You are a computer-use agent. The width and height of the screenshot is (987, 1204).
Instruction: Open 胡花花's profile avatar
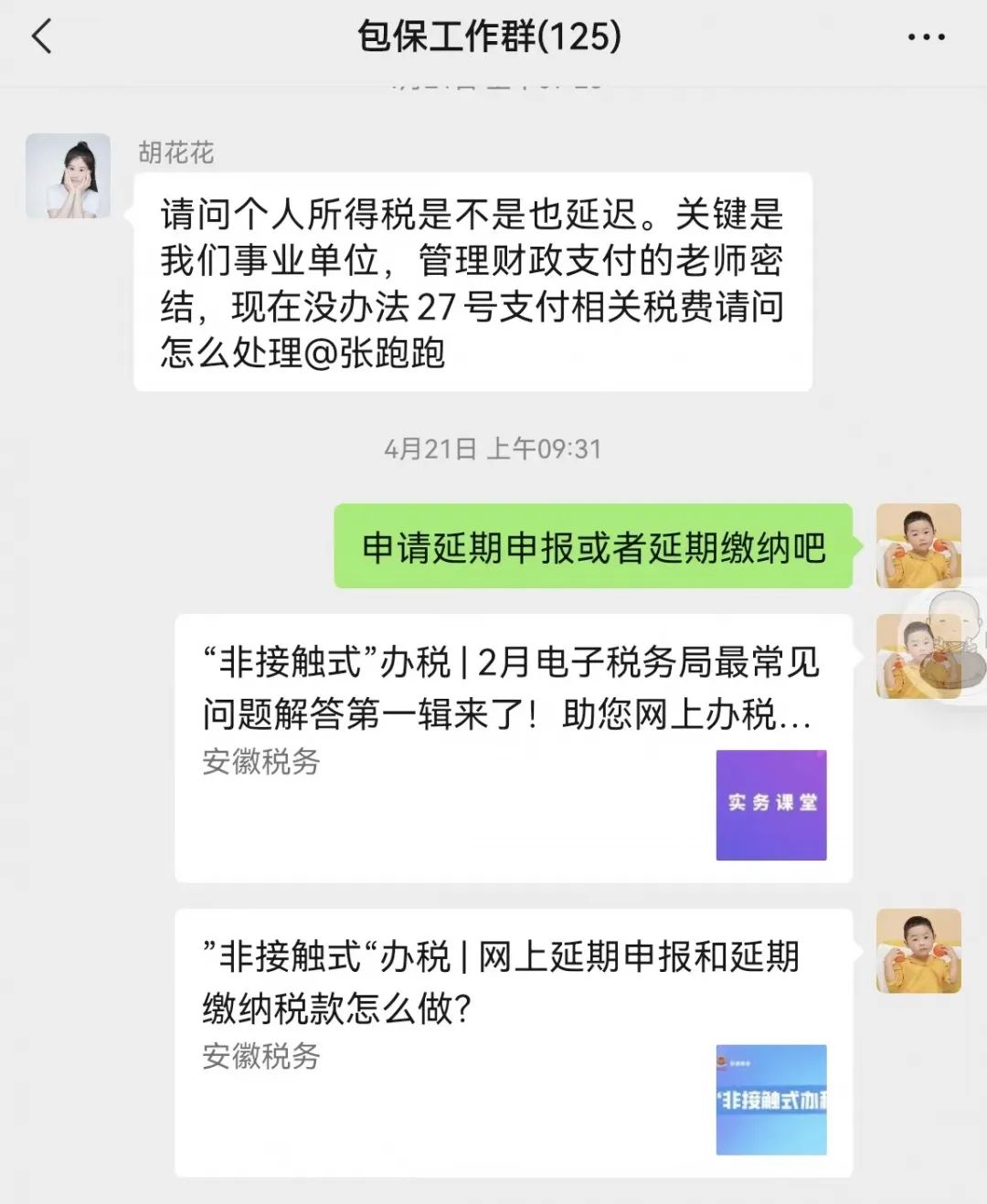pos(68,176)
